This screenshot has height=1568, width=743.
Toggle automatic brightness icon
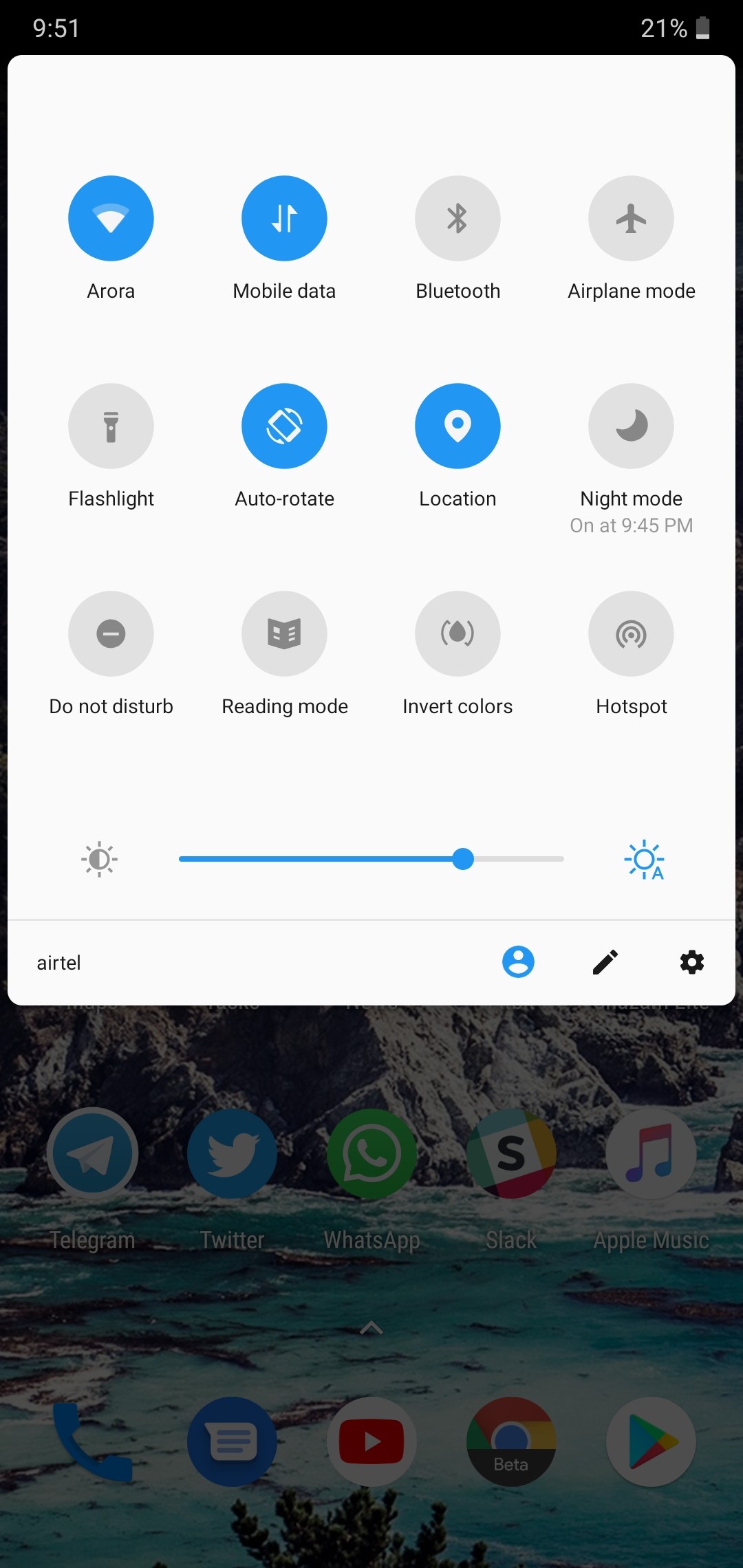pyautogui.click(x=645, y=860)
